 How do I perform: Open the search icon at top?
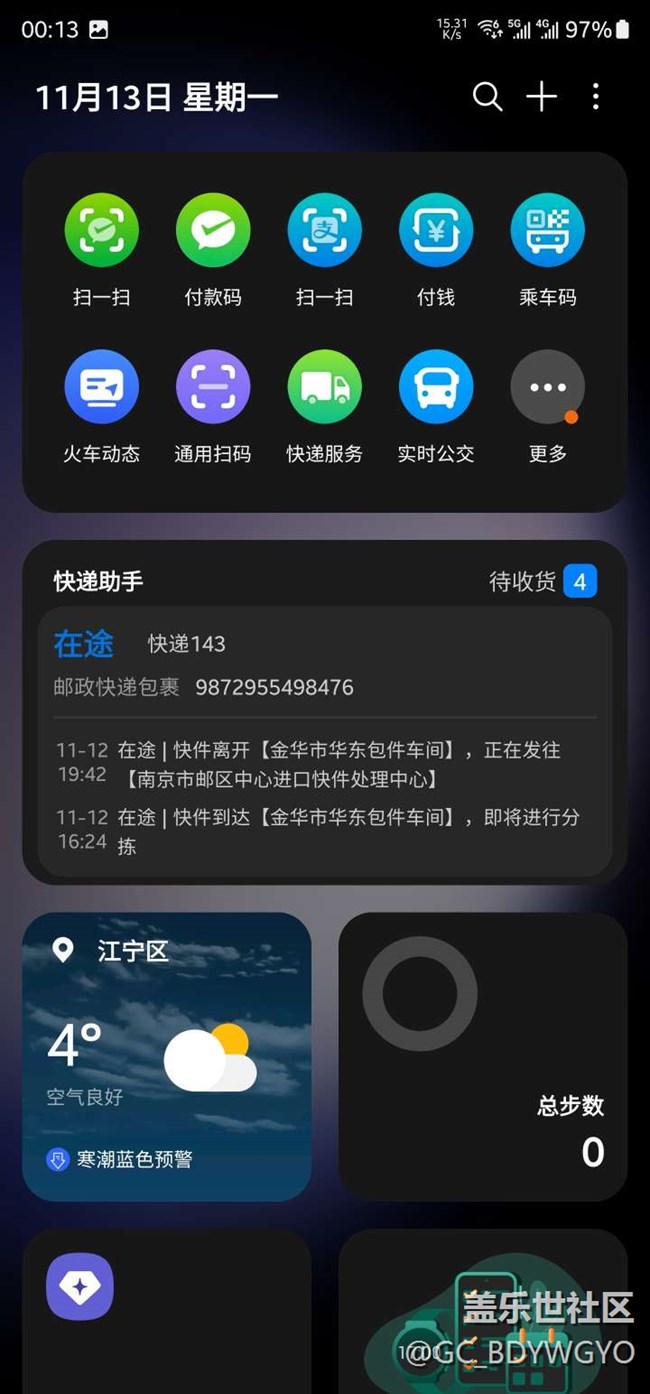click(487, 97)
